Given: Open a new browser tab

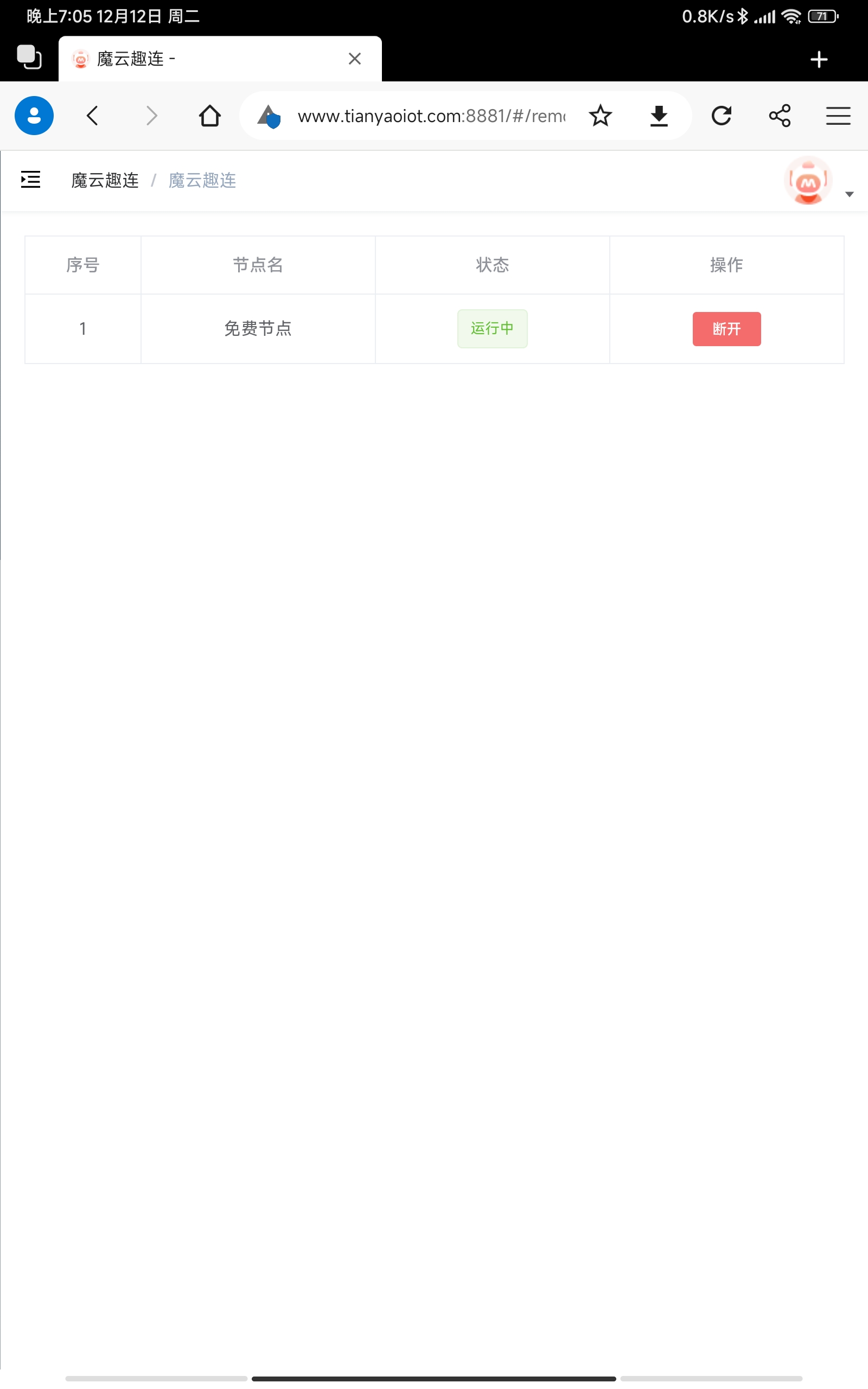Looking at the screenshot, I should point(819,59).
